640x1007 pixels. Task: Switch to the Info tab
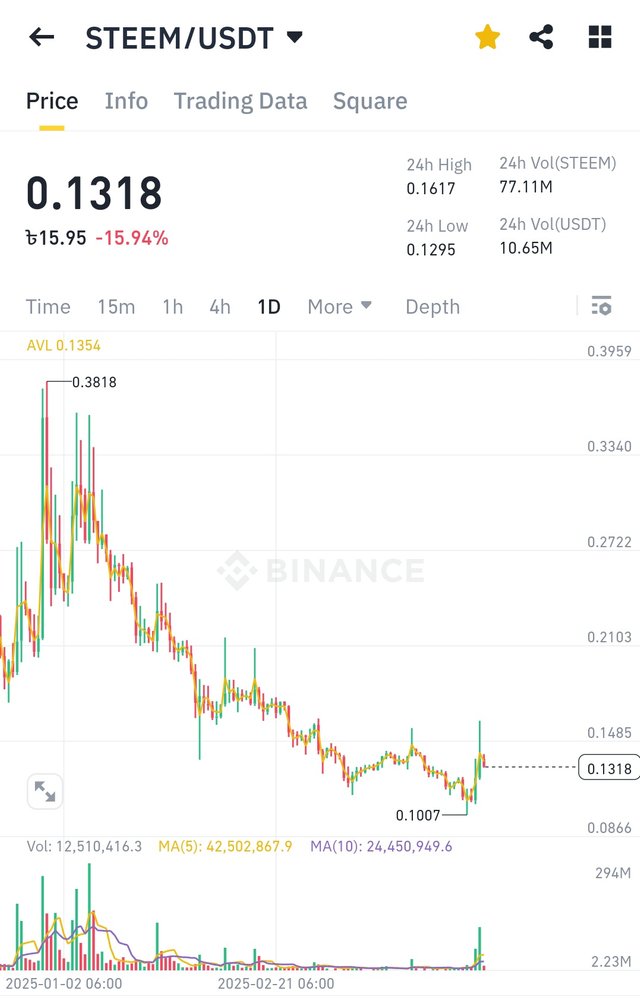pos(126,101)
